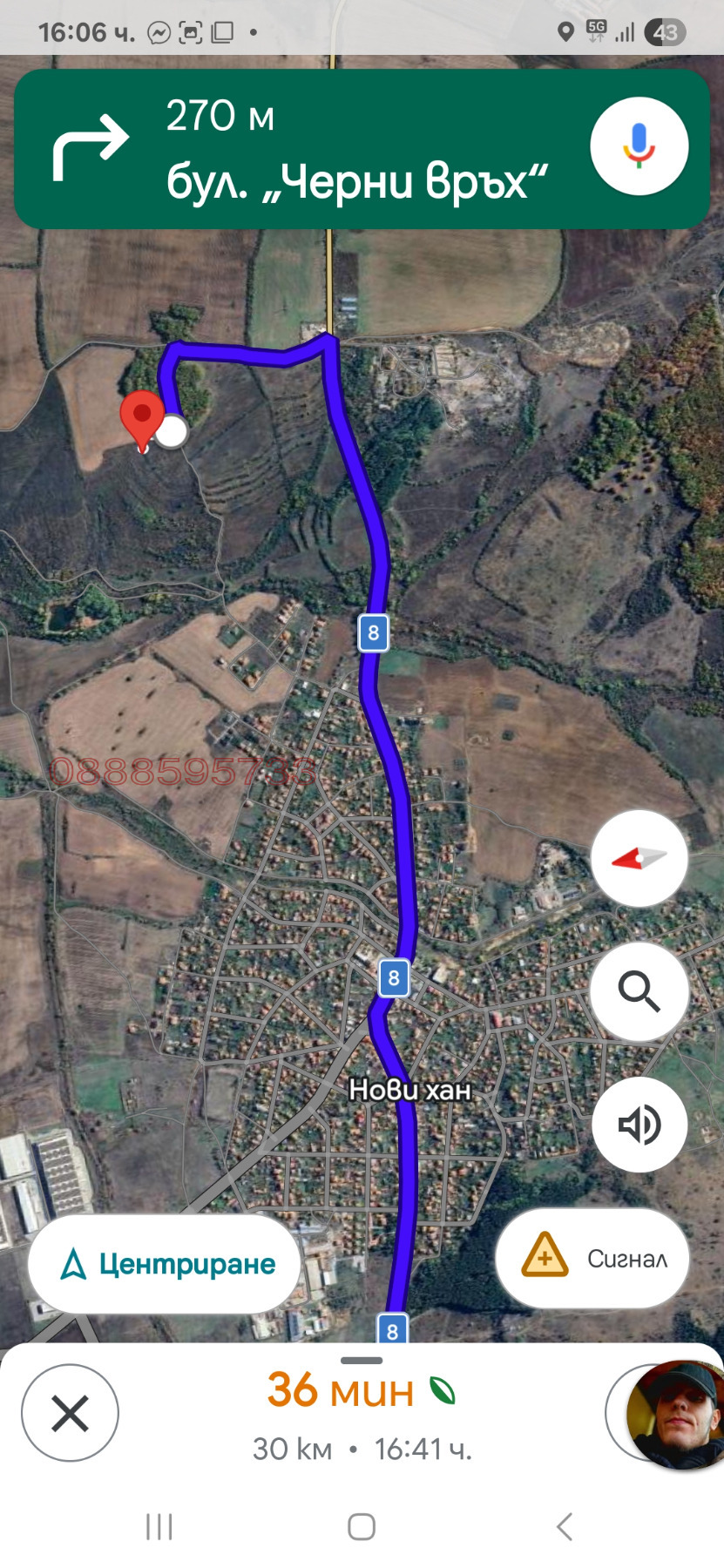
Task: Exit navigation with the X button
Action: pos(70,1413)
